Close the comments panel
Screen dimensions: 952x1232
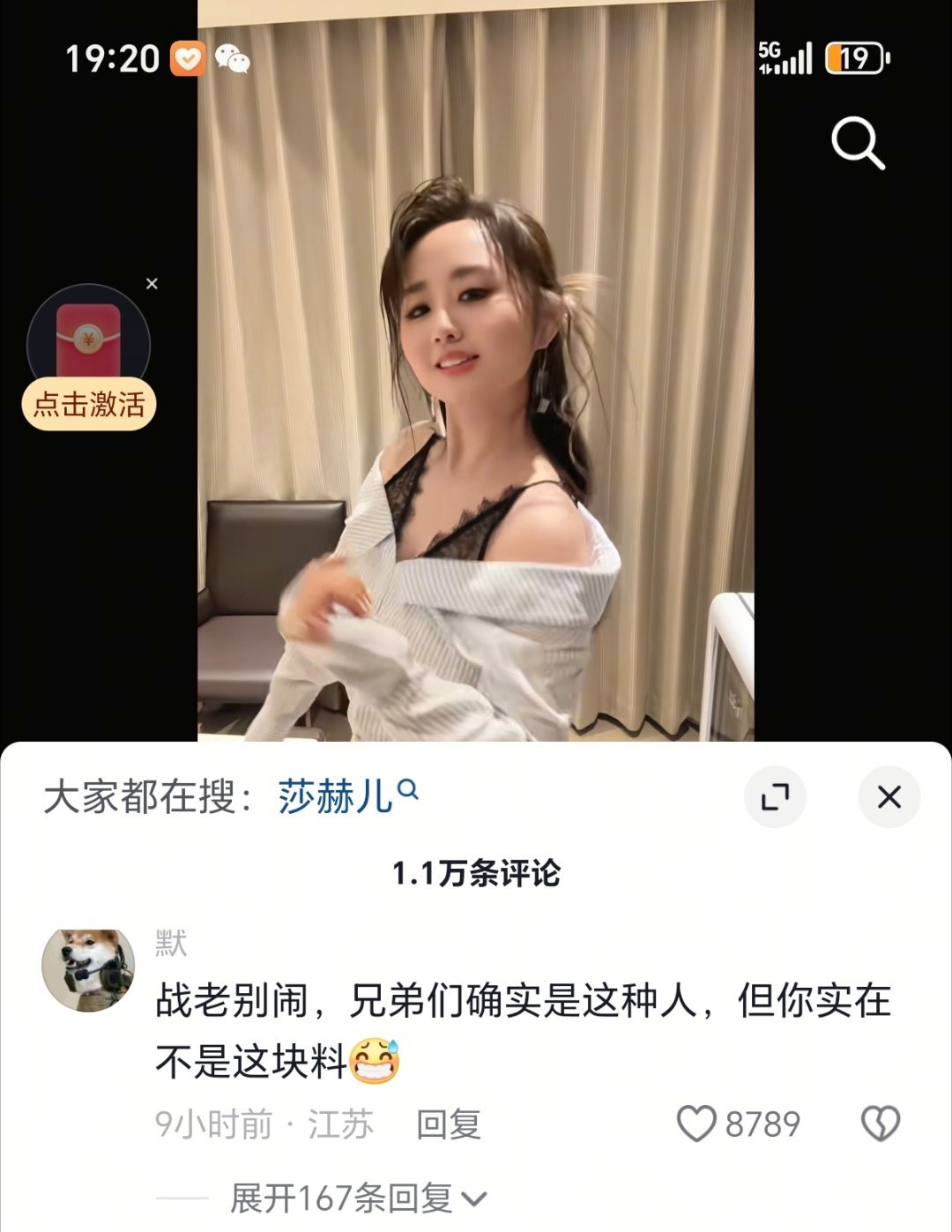pyautogui.click(x=889, y=797)
